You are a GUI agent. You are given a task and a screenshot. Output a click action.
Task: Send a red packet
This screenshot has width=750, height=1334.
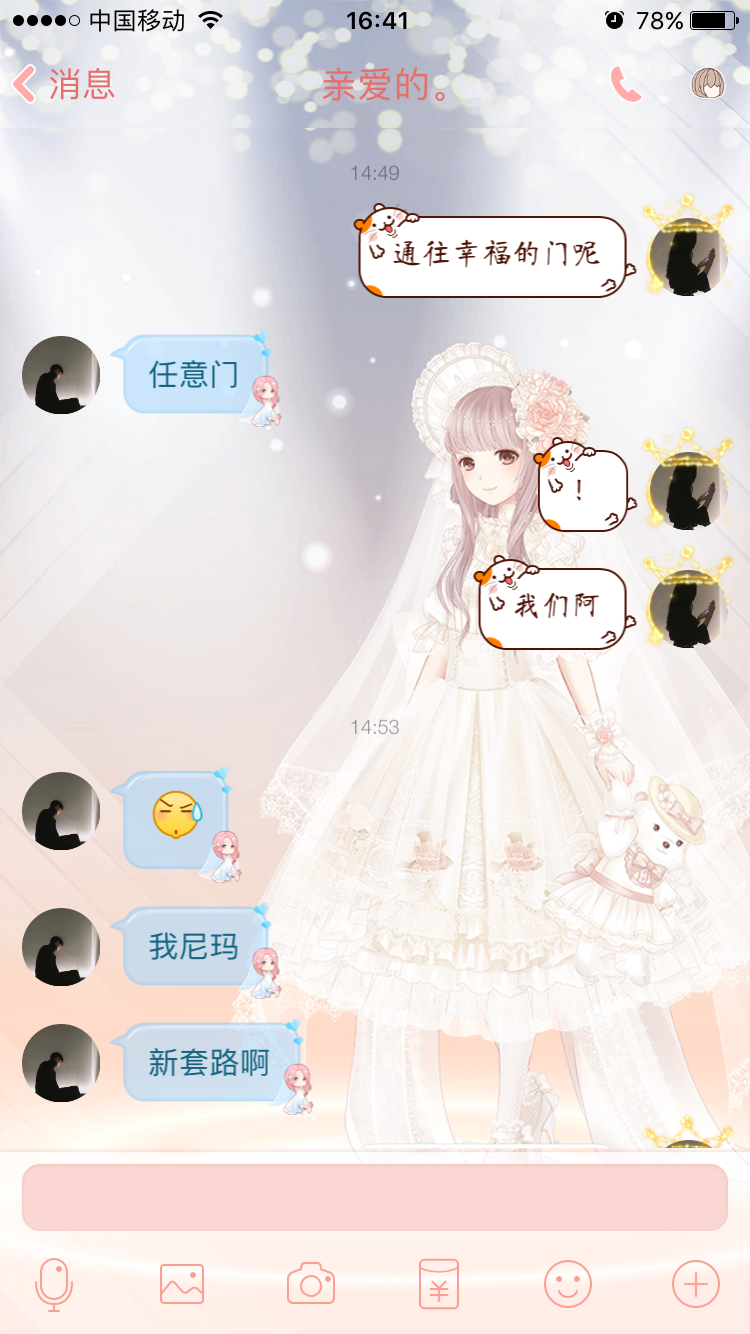pyautogui.click(x=439, y=1284)
